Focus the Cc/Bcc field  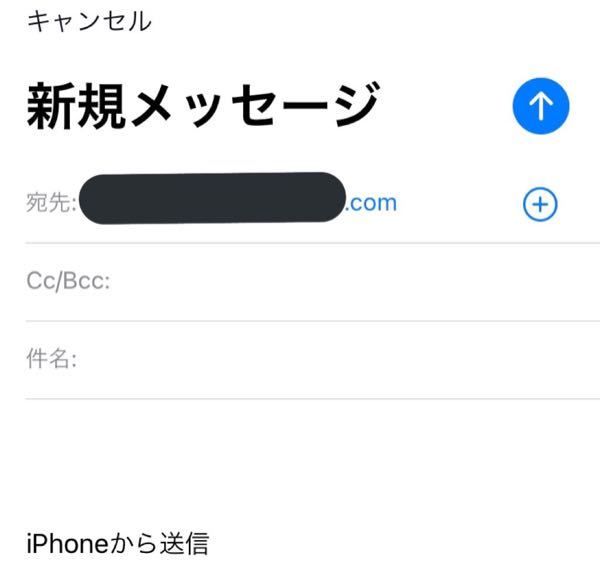click(300, 282)
